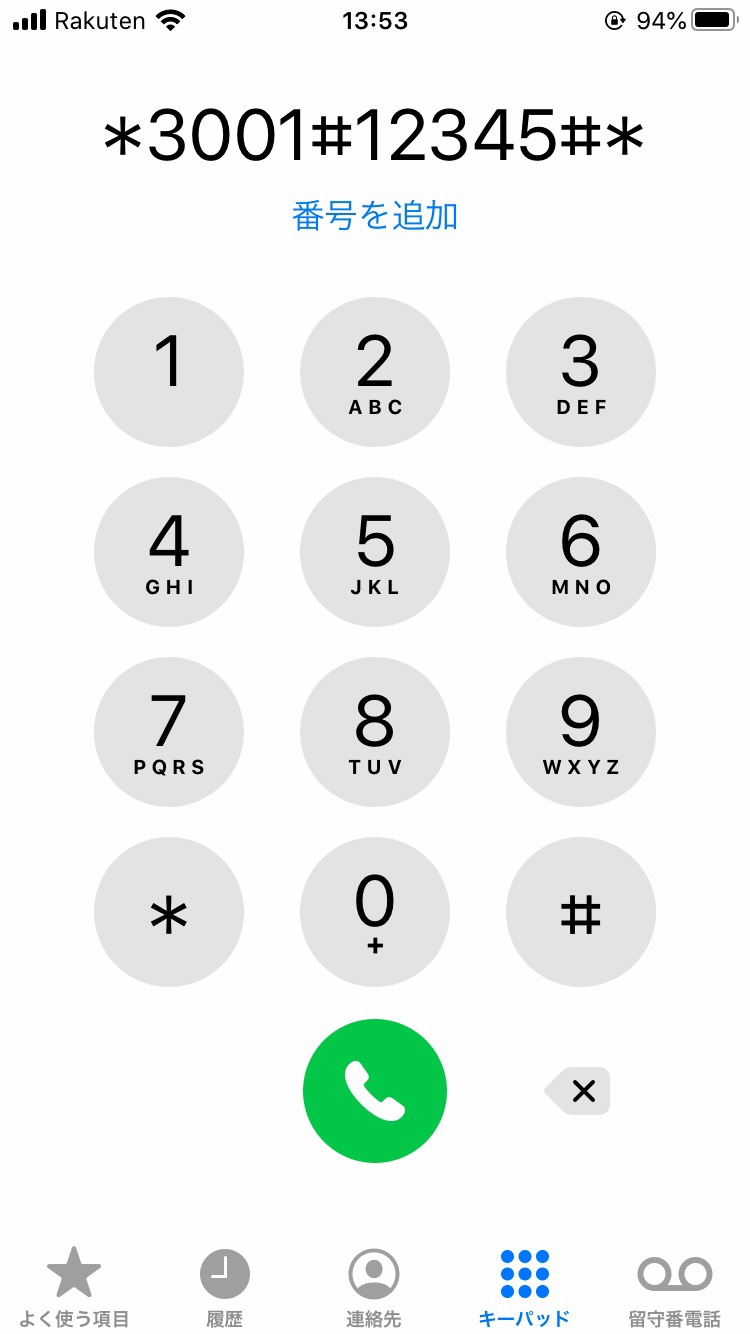Tap the asterisk key
The image size is (750, 1334).
click(x=169, y=912)
